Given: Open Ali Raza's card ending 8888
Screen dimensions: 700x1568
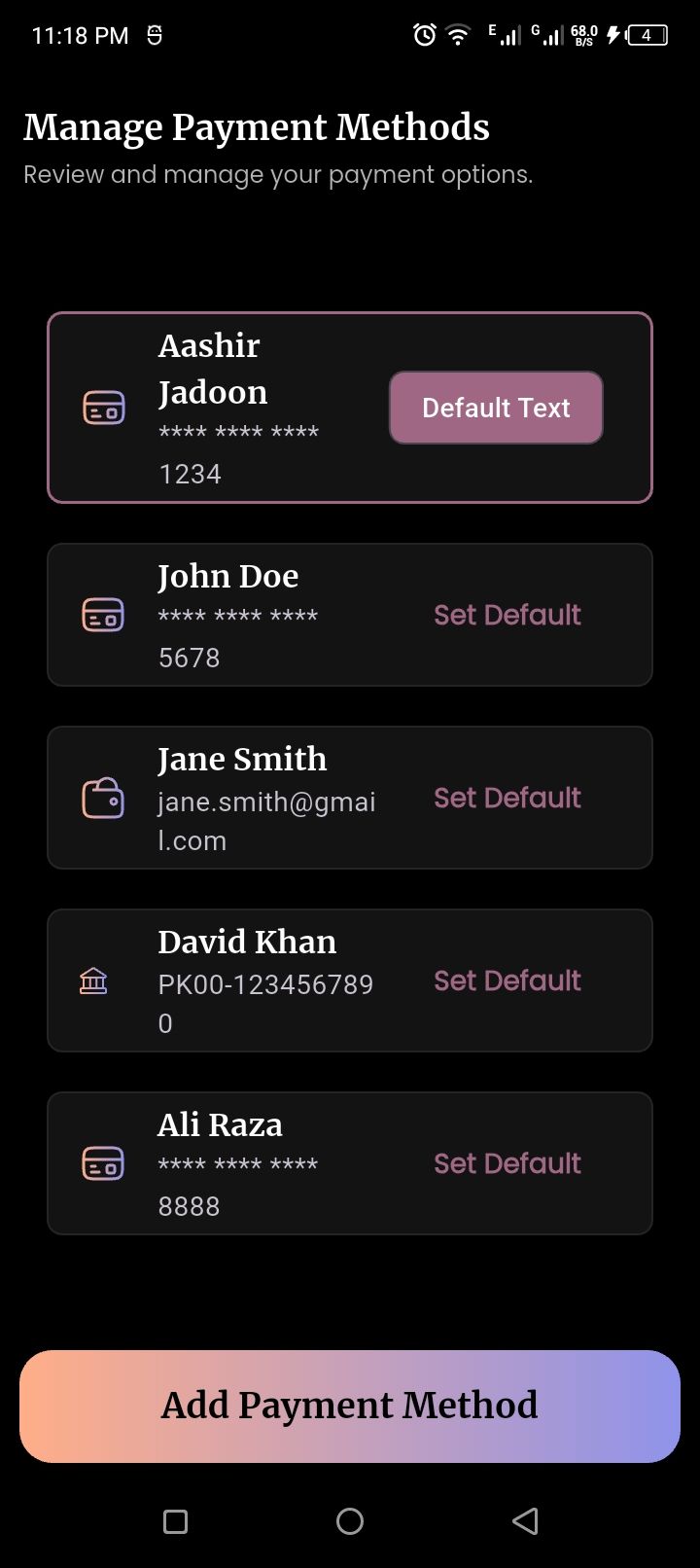Looking at the screenshot, I should pos(243,1163).
